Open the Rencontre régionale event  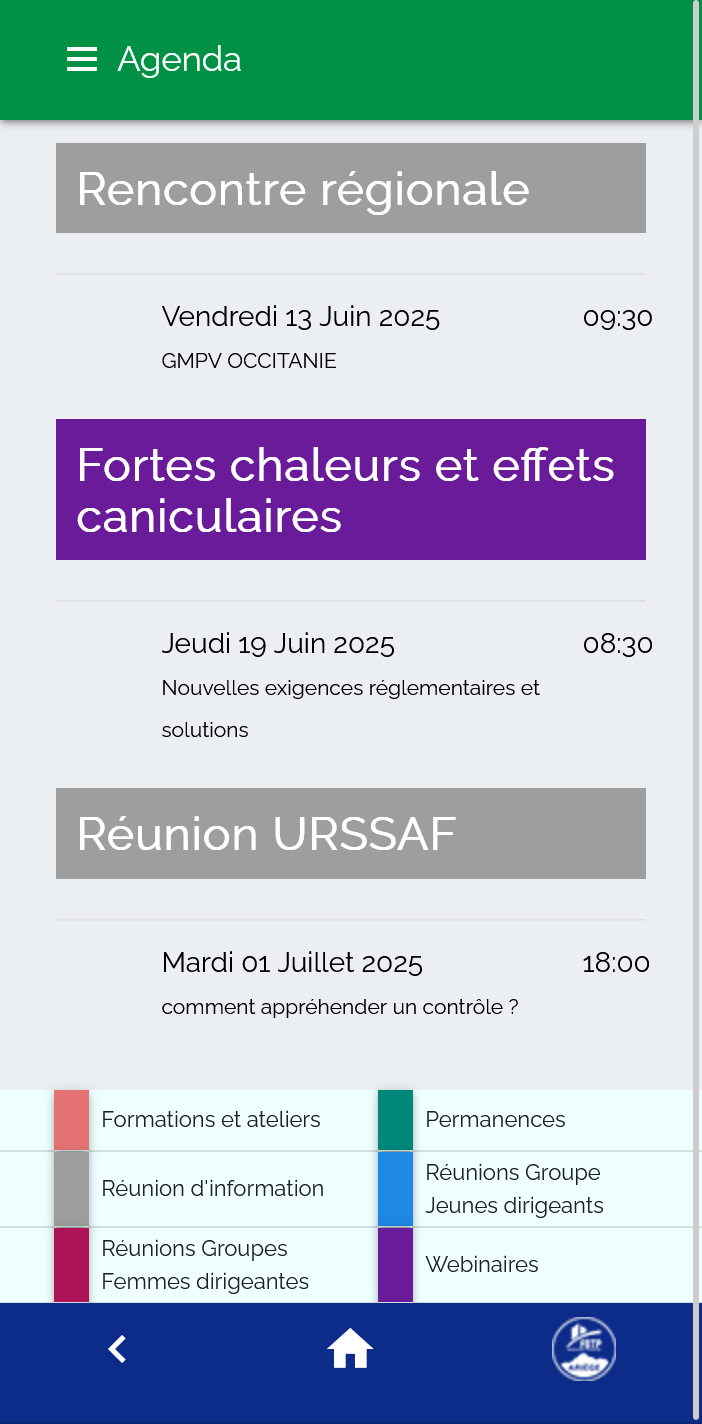350,189
